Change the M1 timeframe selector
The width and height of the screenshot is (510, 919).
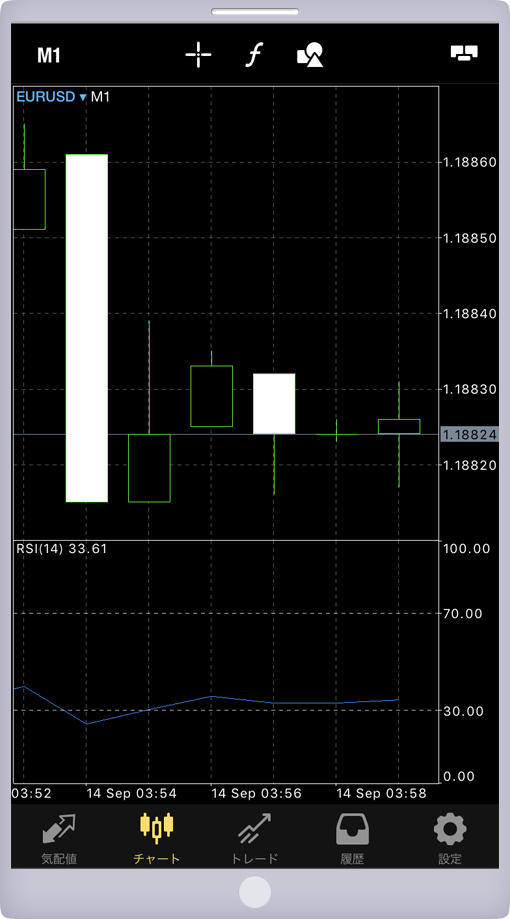tap(49, 55)
